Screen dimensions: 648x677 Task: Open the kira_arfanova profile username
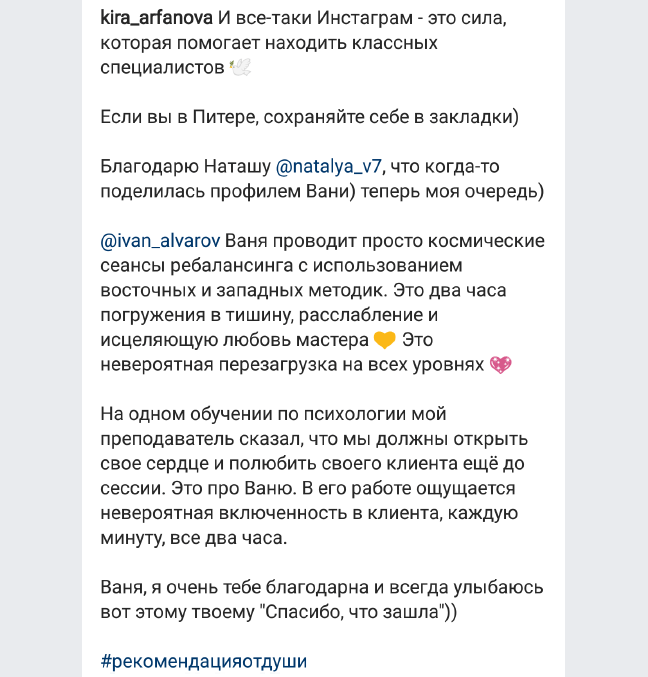click(156, 19)
